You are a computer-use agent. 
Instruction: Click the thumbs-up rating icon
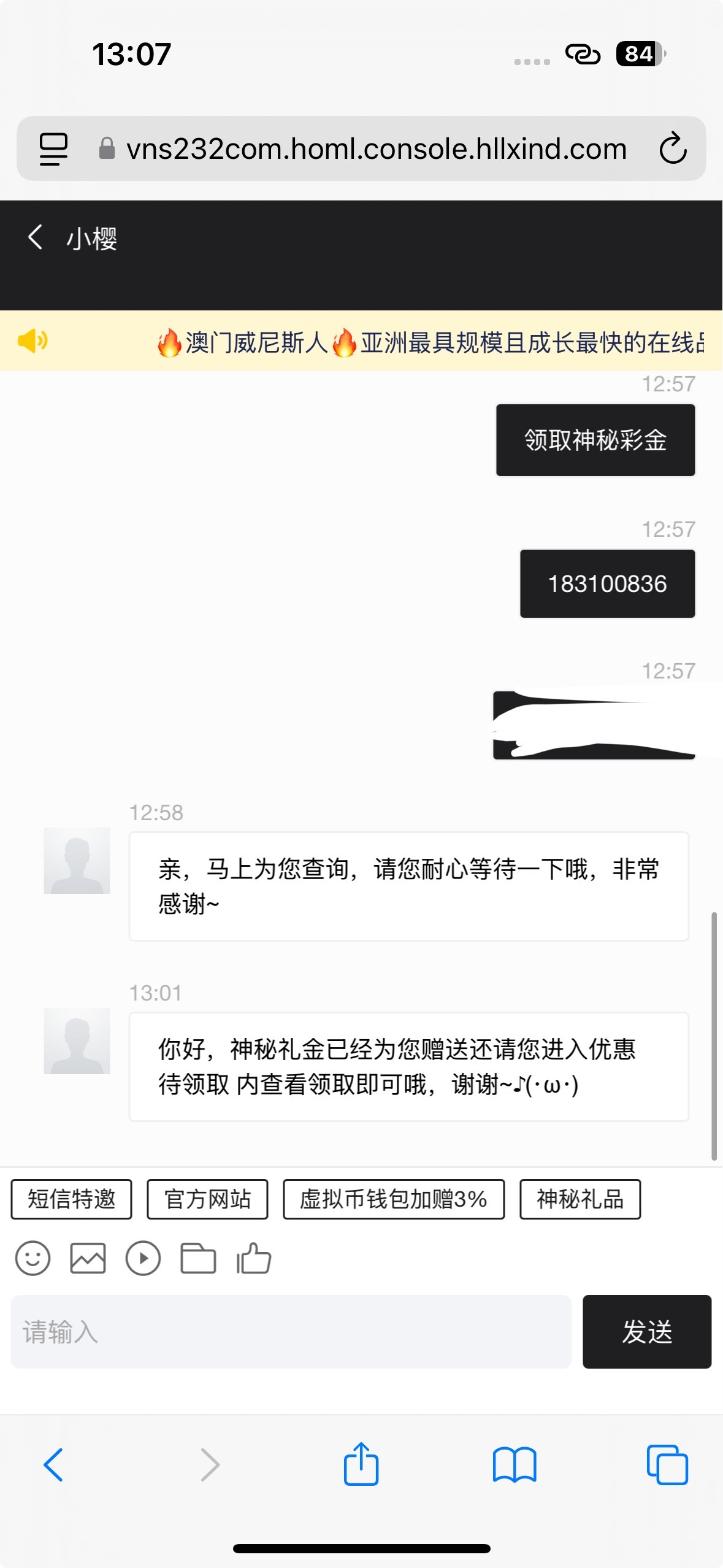(253, 1259)
